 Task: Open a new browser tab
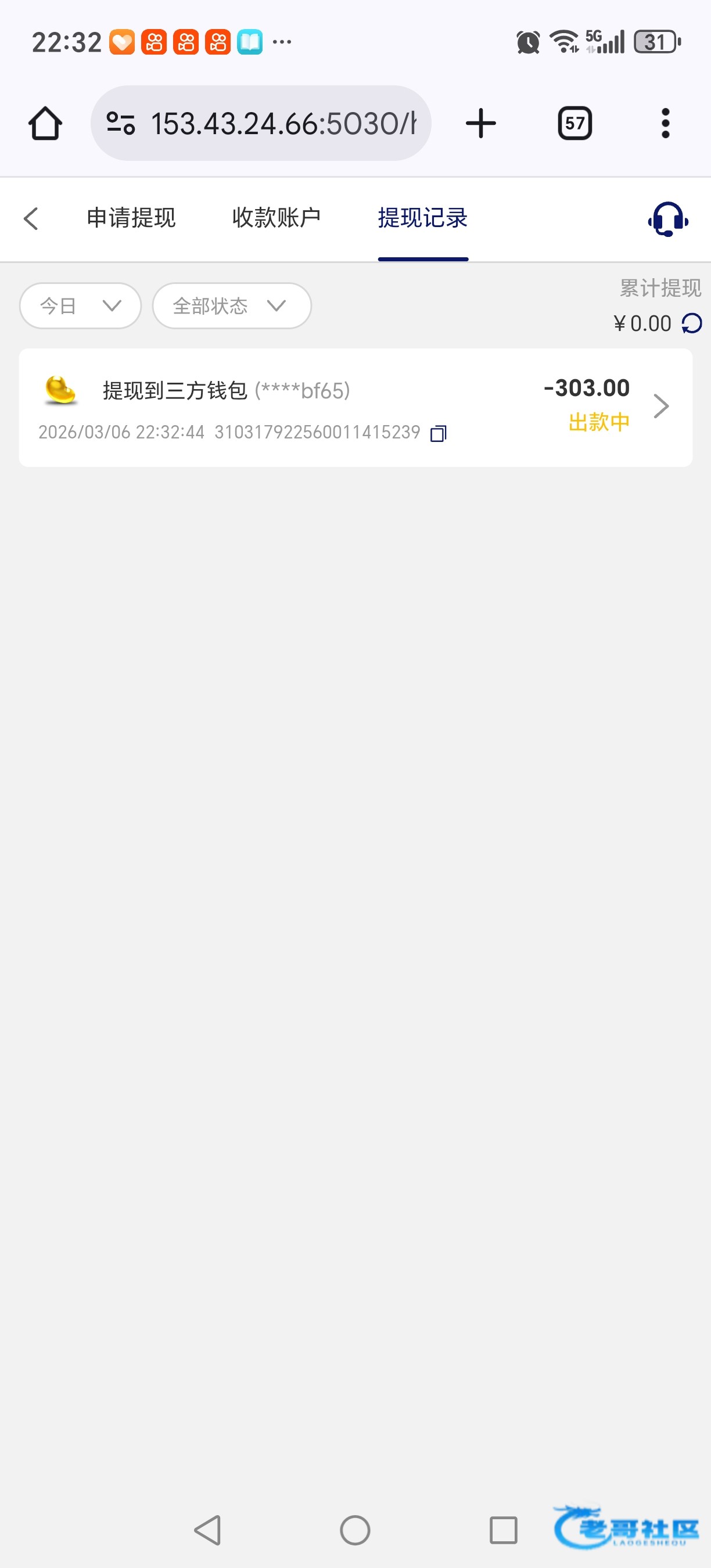coord(481,124)
